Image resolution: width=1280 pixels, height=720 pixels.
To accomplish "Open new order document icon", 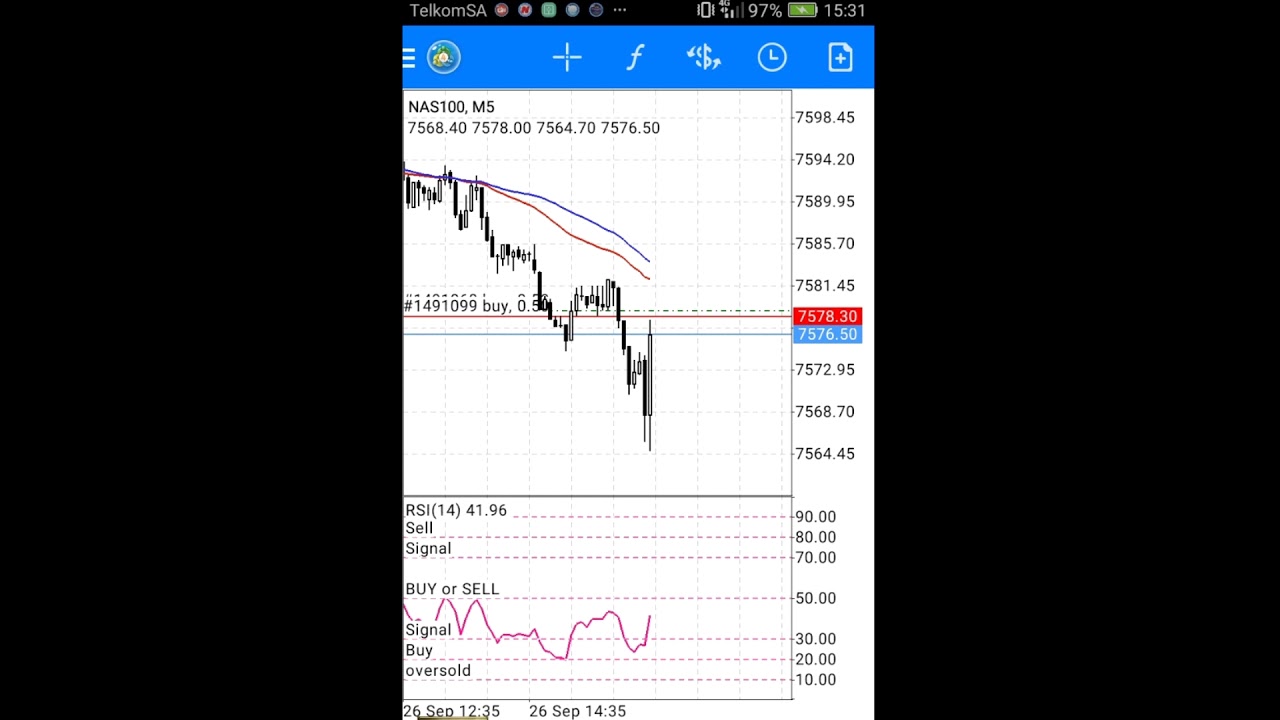I will 840,58.
